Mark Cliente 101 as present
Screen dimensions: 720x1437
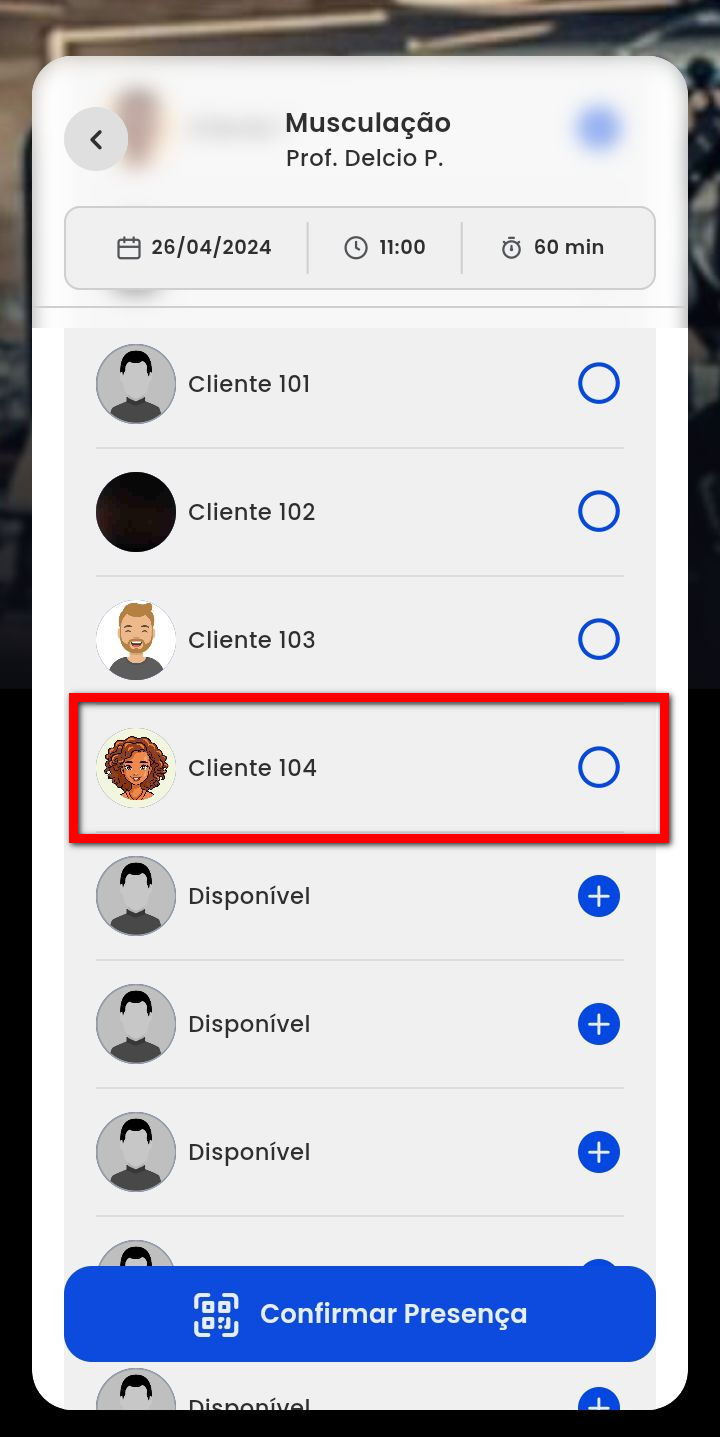(598, 384)
